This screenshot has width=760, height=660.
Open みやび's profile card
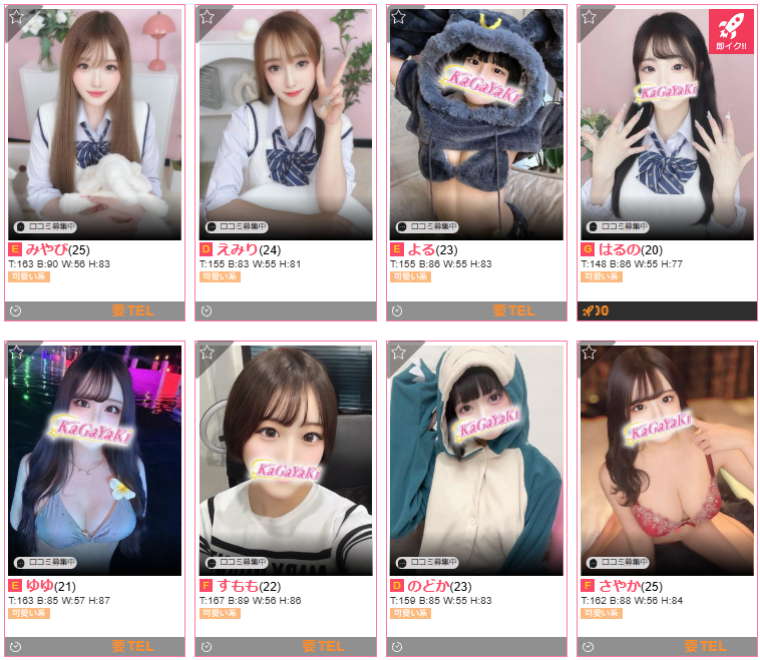pyautogui.click(x=95, y=130)
